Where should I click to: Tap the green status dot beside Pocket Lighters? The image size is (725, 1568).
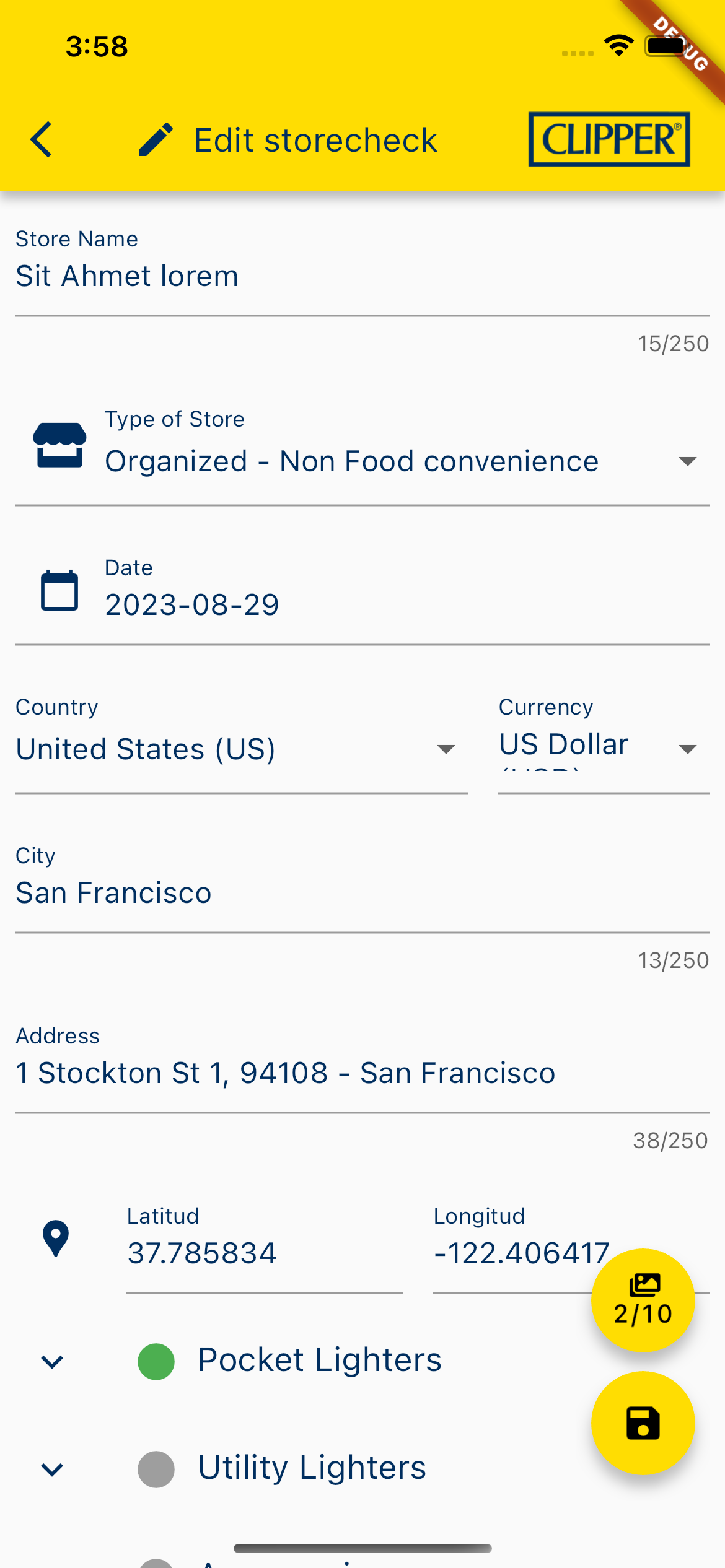pyautogui.click(x=156, y=1360)
